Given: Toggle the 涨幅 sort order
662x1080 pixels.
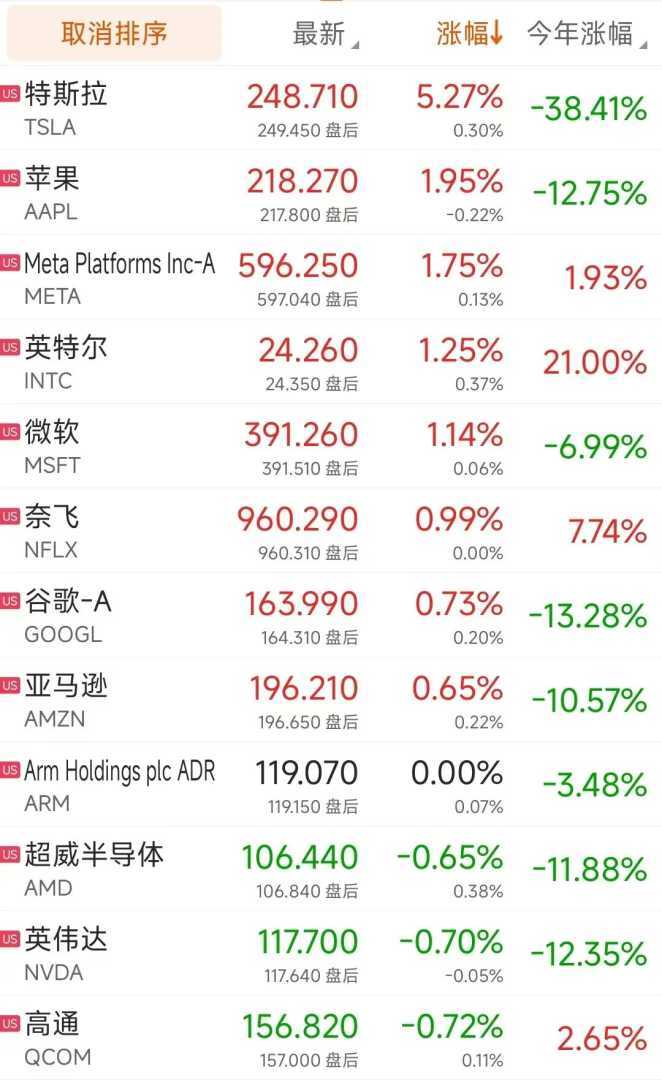Looking at the screenshot, I should tap(470, 34).
